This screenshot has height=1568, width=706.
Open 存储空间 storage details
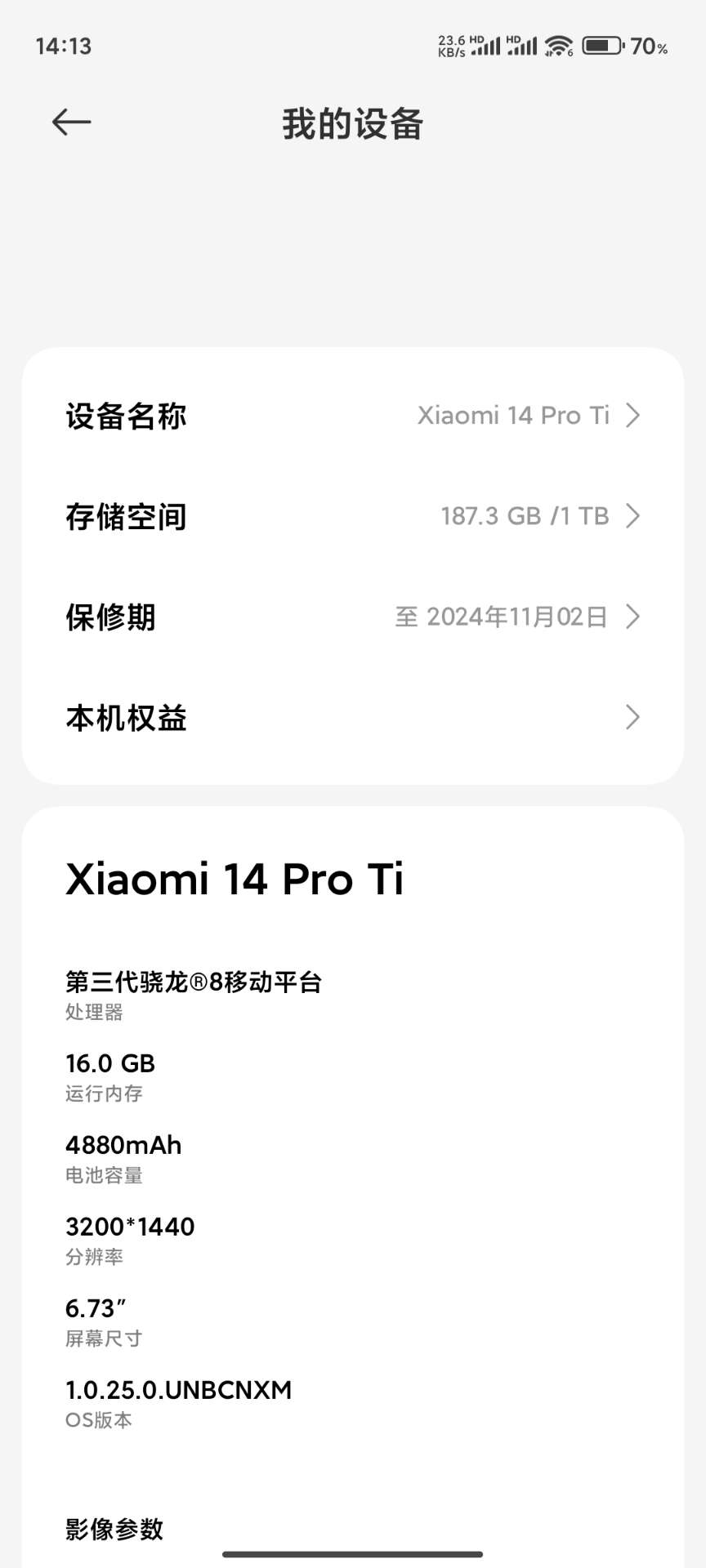coord(353,516)
